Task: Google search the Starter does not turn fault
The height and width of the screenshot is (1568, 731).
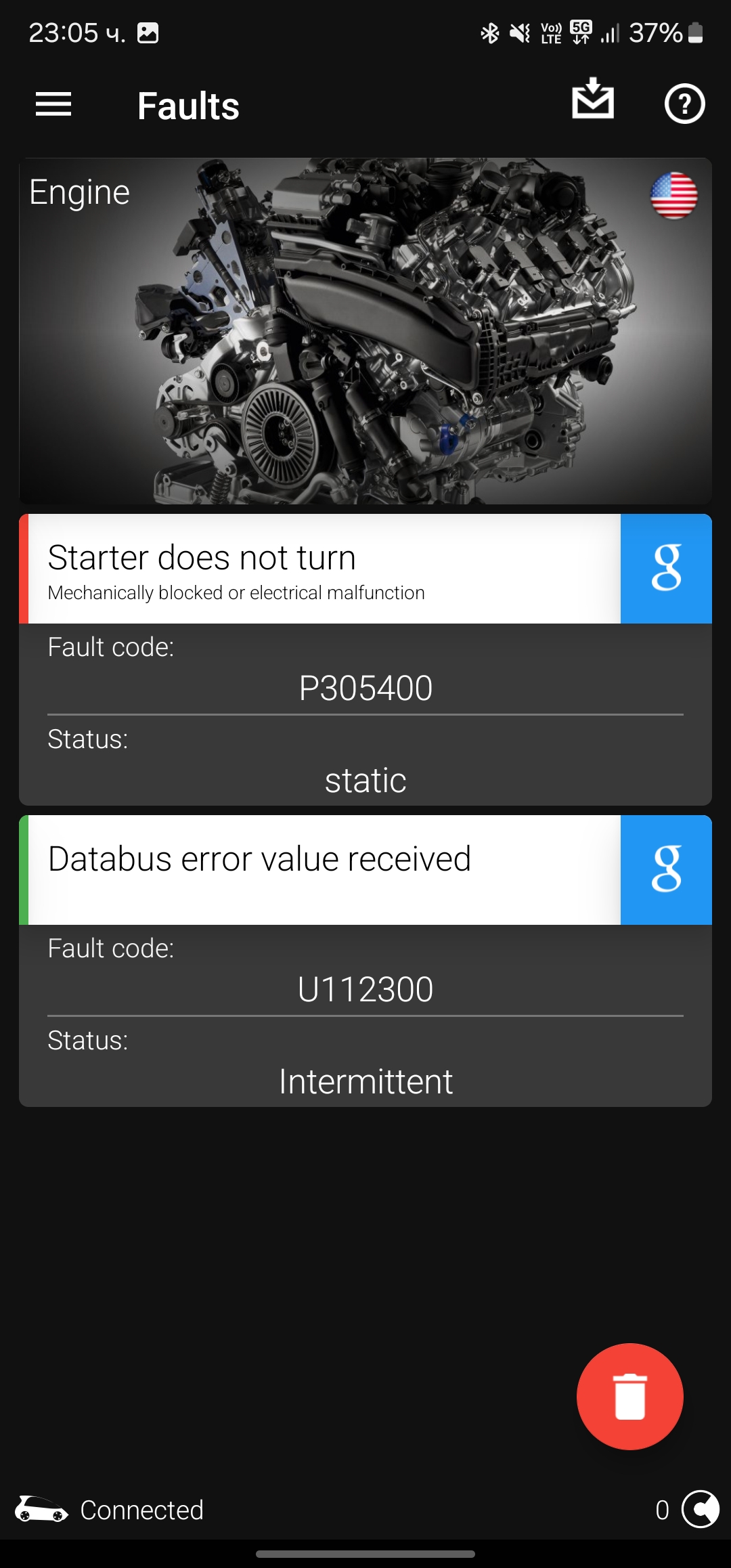Action: tap(666, 569)
